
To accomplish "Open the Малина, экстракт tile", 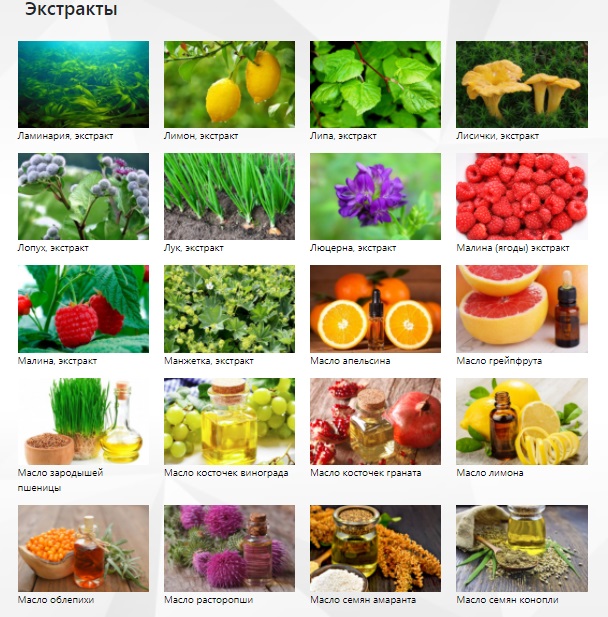I will pyautogui.click(x=83, y=308).
